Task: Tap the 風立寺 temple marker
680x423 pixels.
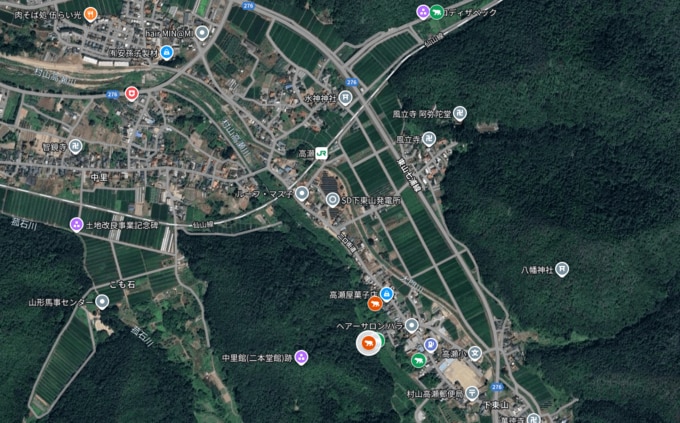Action: pyautogui.click(x=428, y=140)
